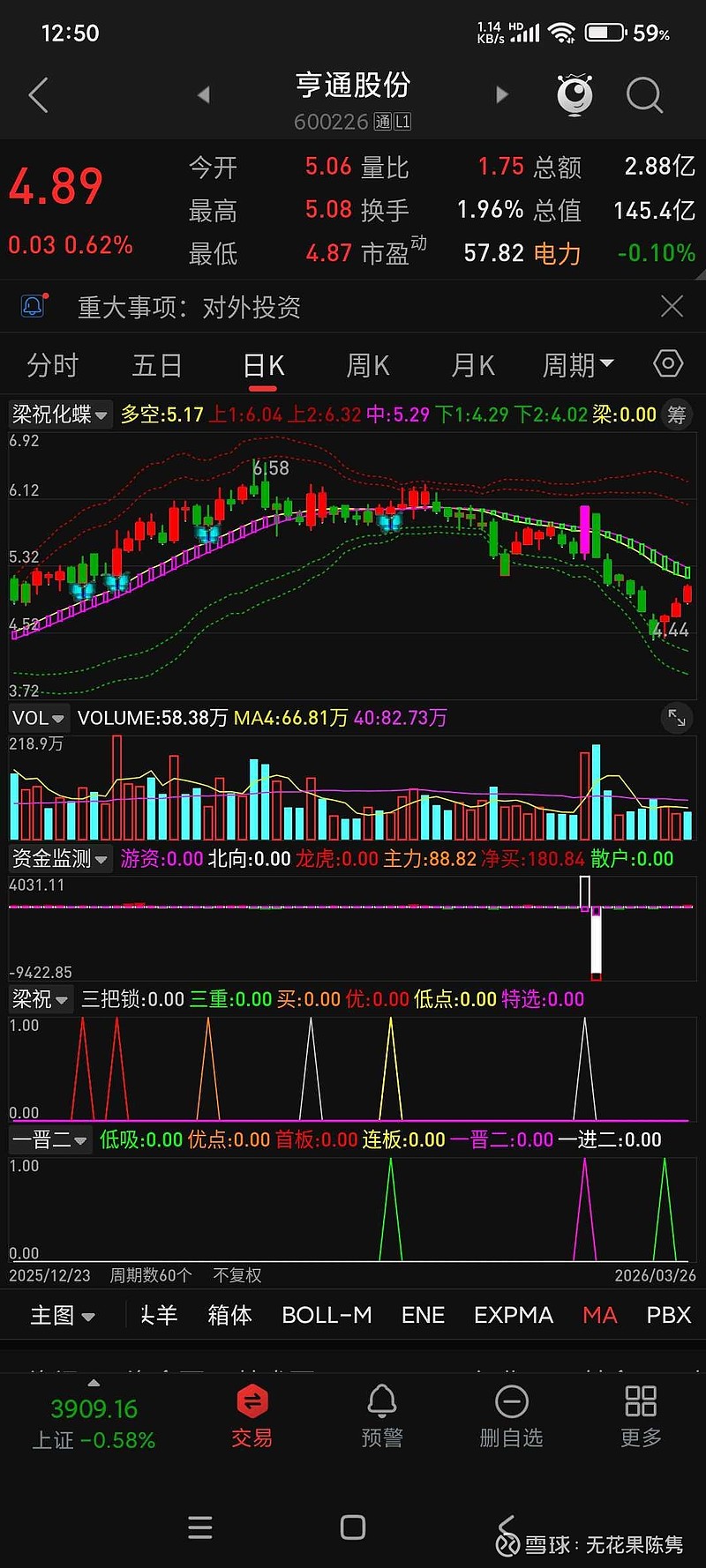Go back using the top-left arrow
706x1568 pixels.
pos(38,95)
